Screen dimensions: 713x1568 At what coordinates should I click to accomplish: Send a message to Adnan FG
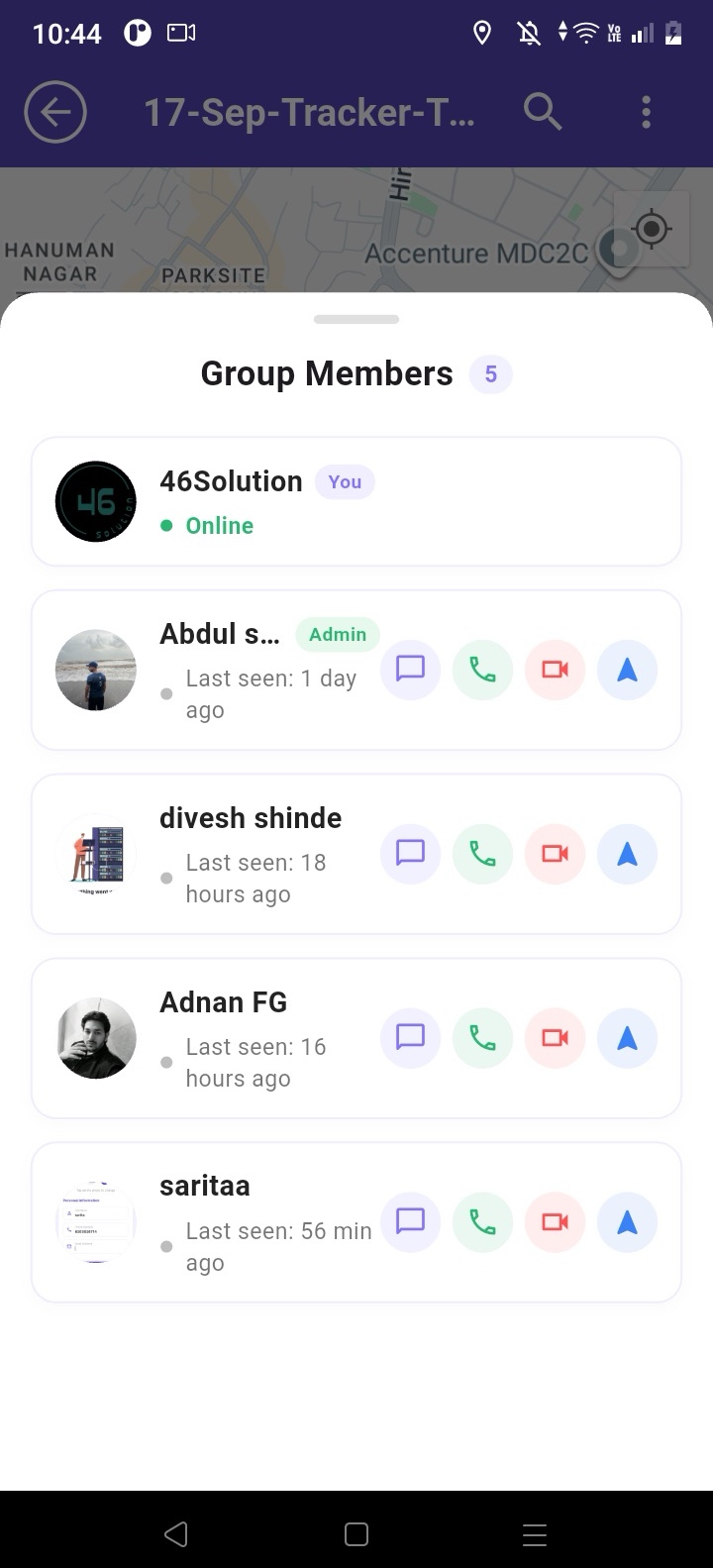click(410, 1038)
